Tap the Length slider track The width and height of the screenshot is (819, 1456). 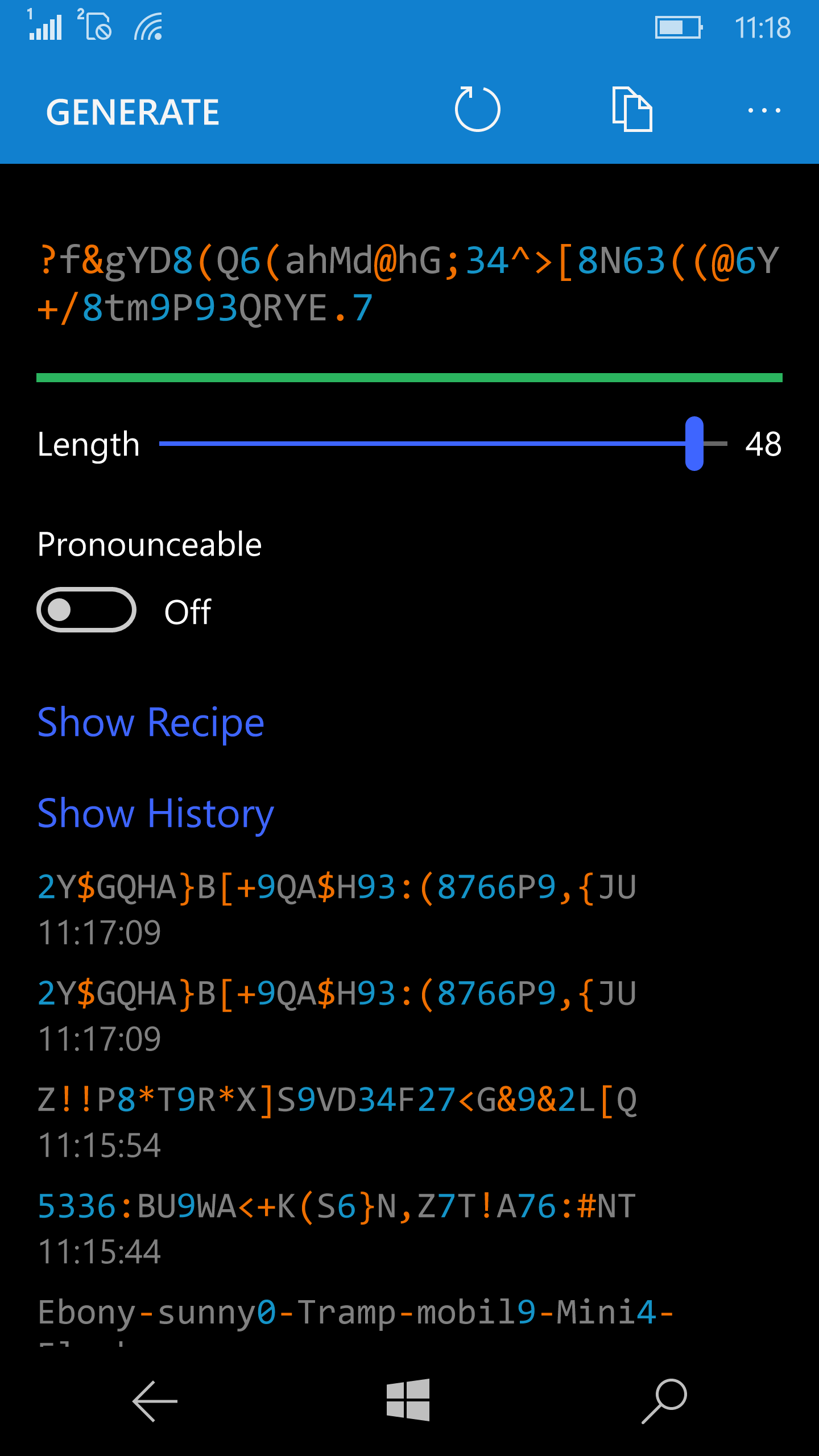tap(443, 444)
